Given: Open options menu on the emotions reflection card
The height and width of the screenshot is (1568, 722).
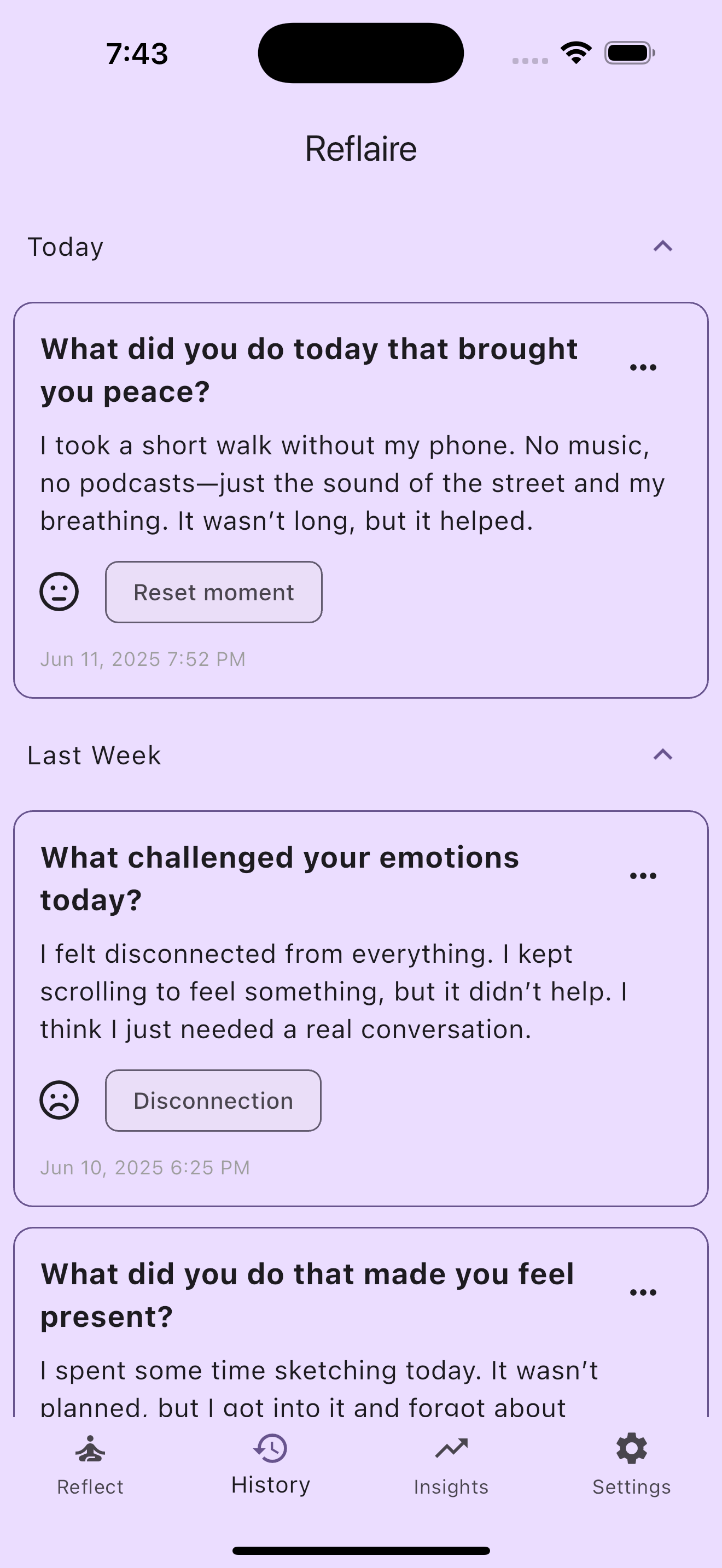Looking at the screenshot, I should point(642,875).
